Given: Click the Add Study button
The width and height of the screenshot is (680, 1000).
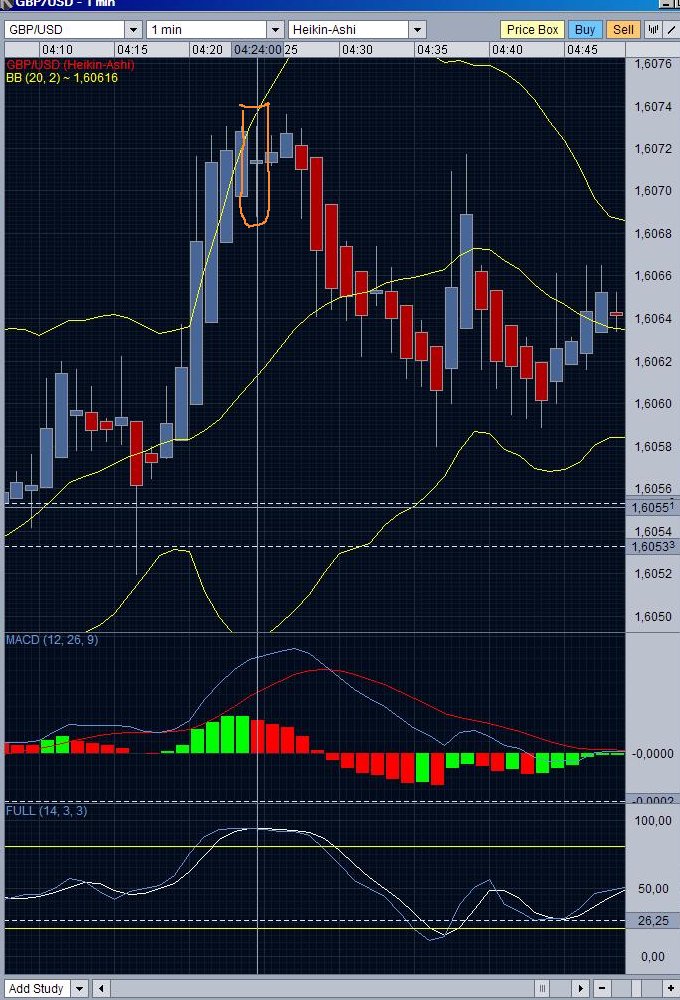Looking at the screenshot, I should [36, 989].
